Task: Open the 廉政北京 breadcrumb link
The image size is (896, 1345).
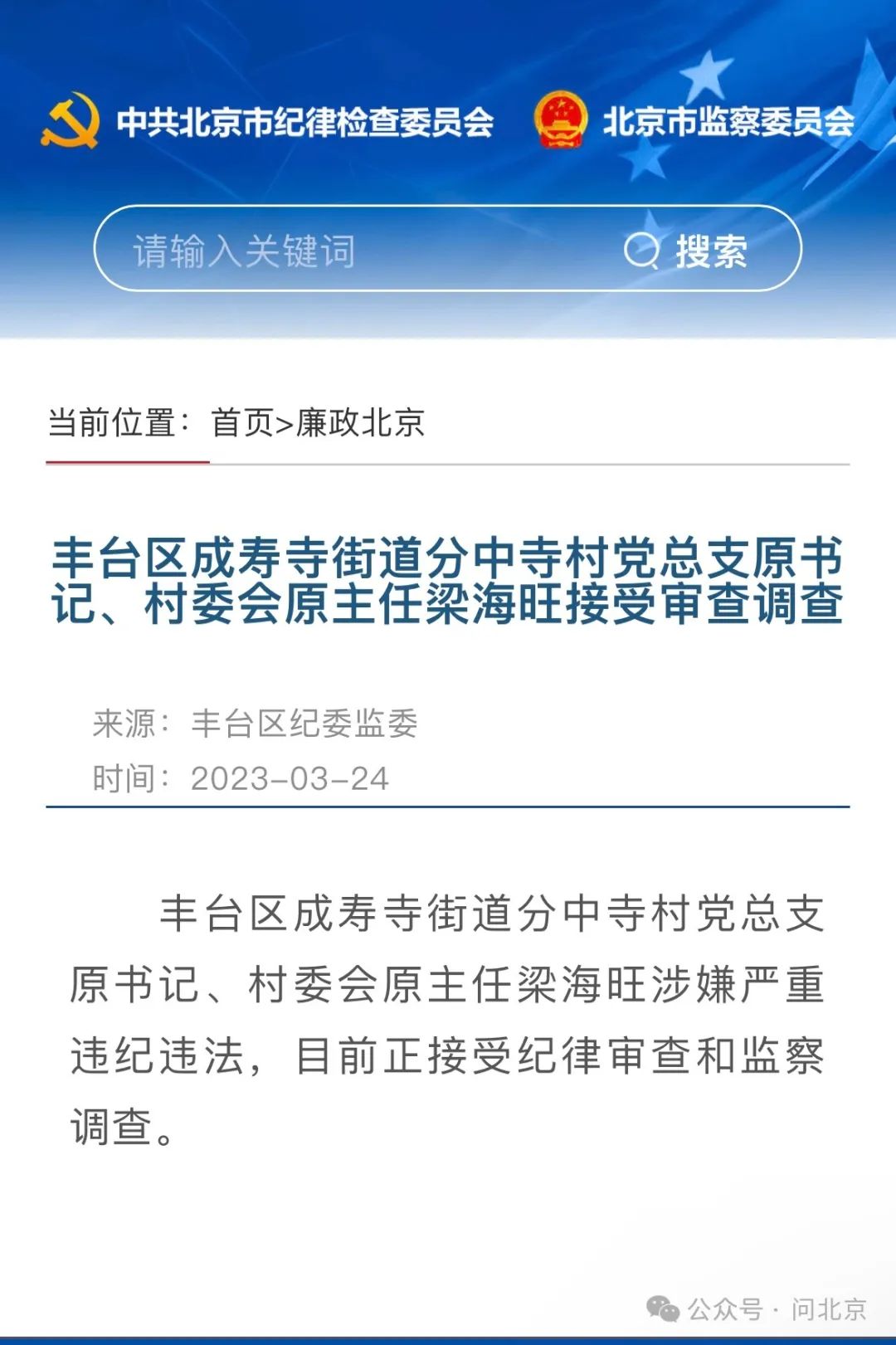Action: pos(361,423)
